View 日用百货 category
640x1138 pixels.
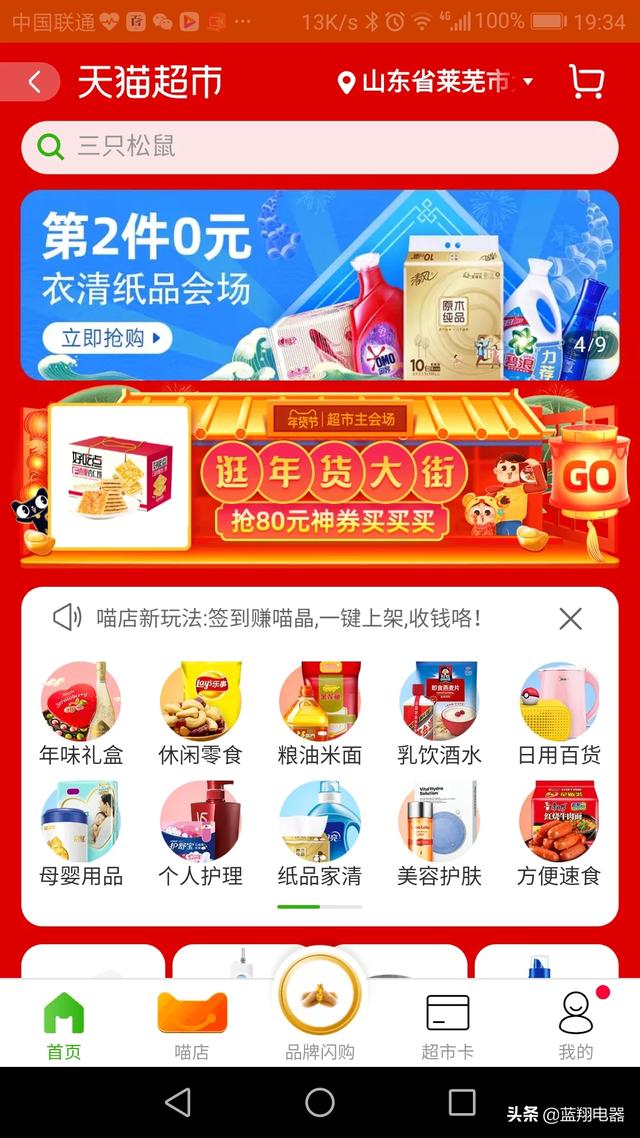[x=559, y=713]
